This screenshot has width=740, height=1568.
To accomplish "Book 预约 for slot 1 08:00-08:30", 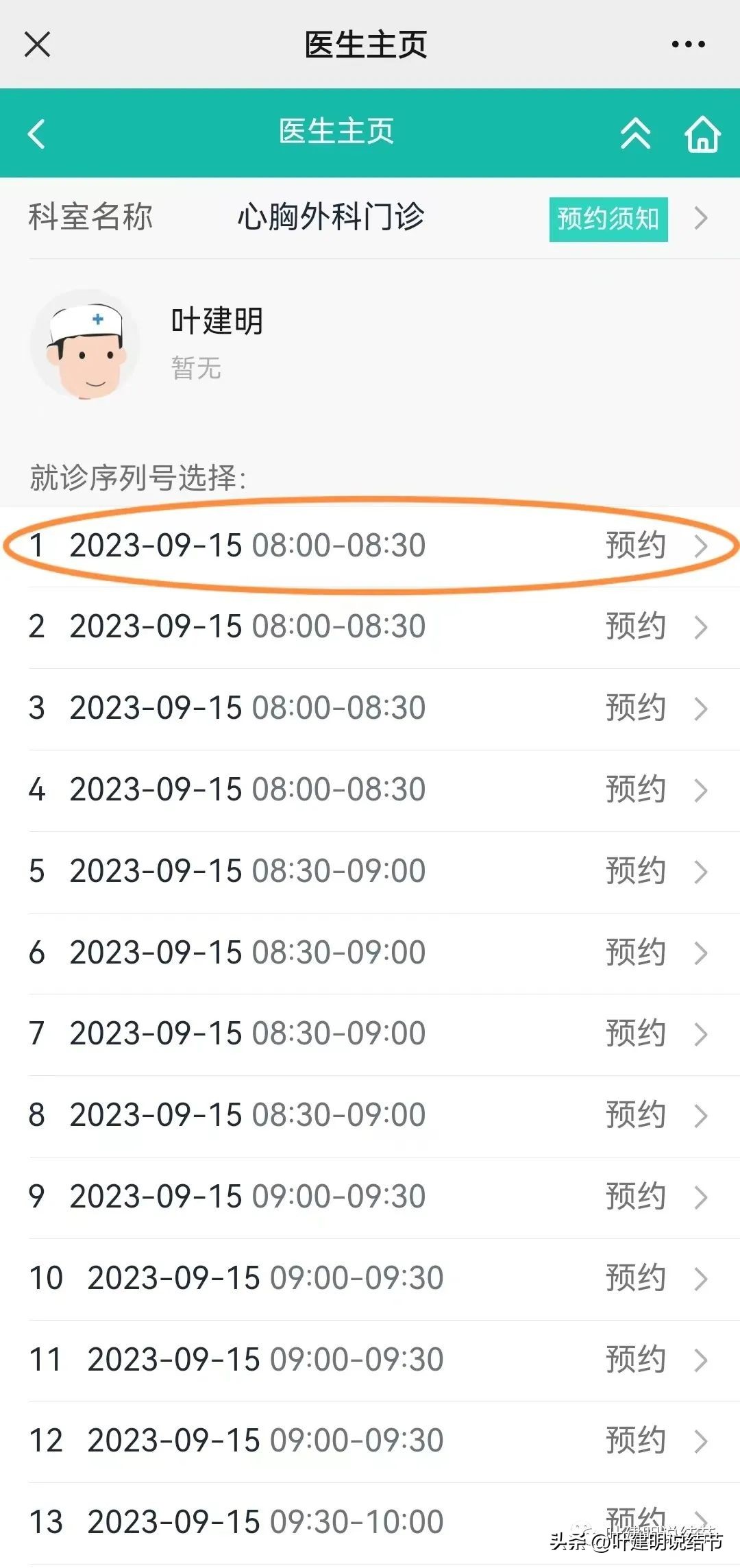I will (x=634, y=546).
